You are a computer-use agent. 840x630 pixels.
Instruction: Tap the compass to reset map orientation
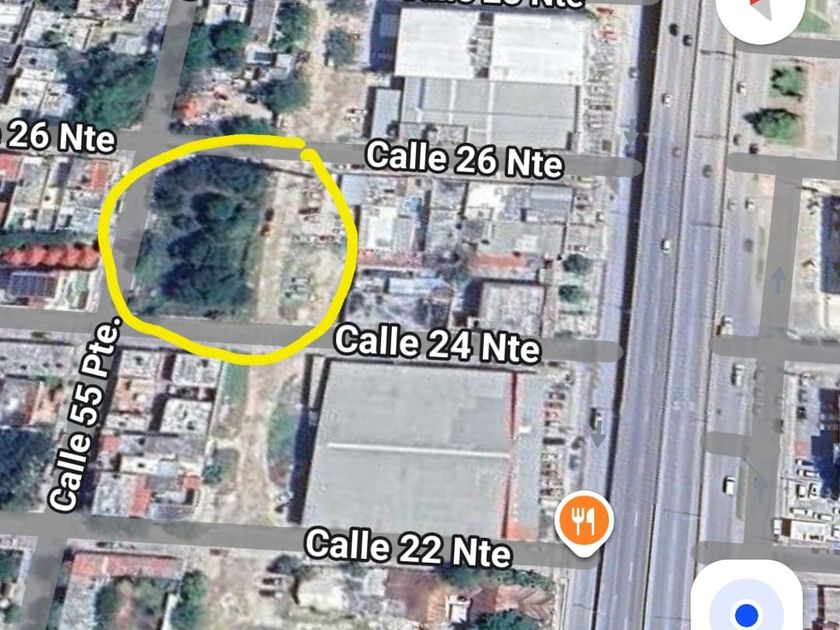(760, 13)
